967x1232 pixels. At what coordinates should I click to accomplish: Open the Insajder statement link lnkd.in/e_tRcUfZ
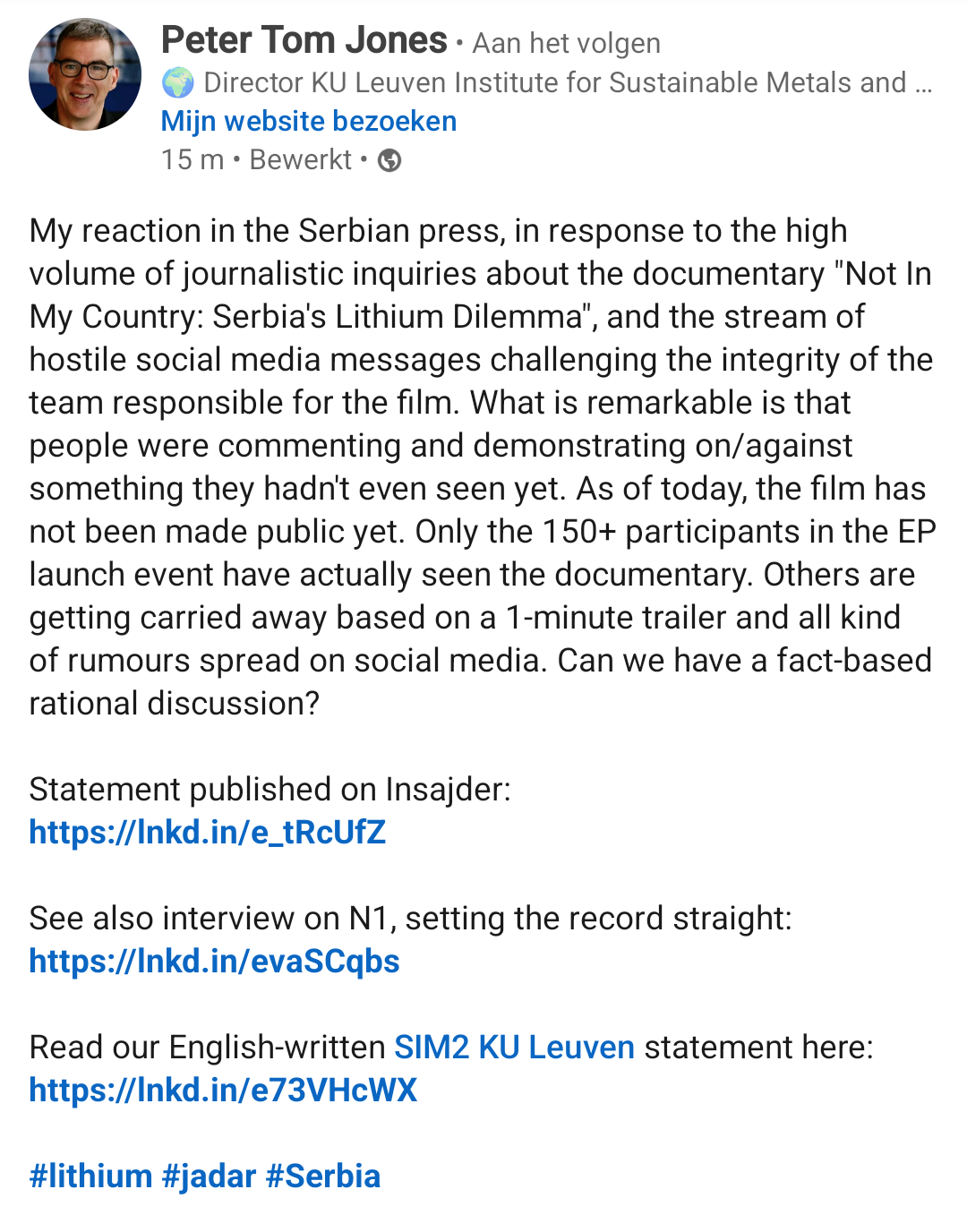[x=207, y=832]
